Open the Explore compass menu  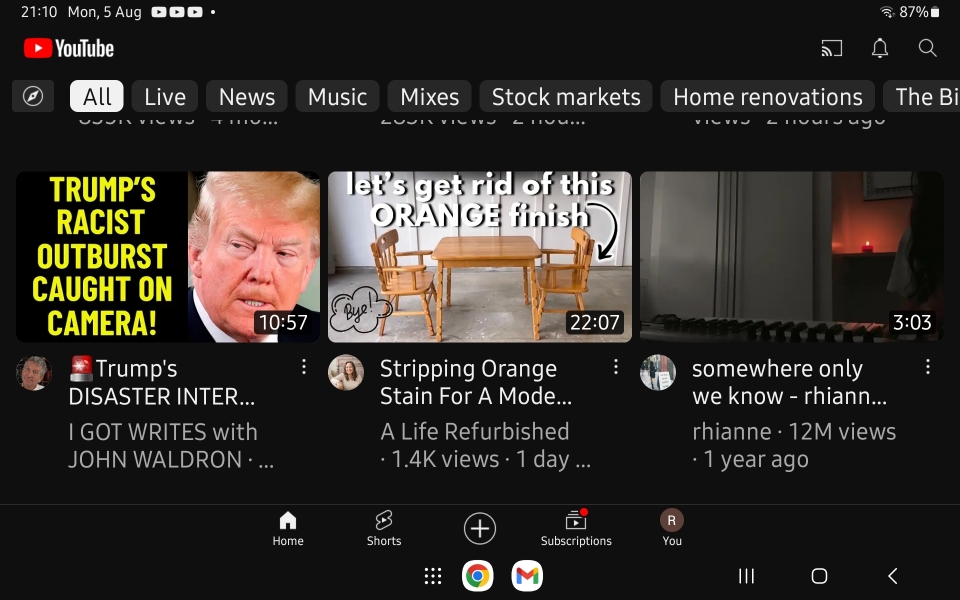[x=33, y=97]
